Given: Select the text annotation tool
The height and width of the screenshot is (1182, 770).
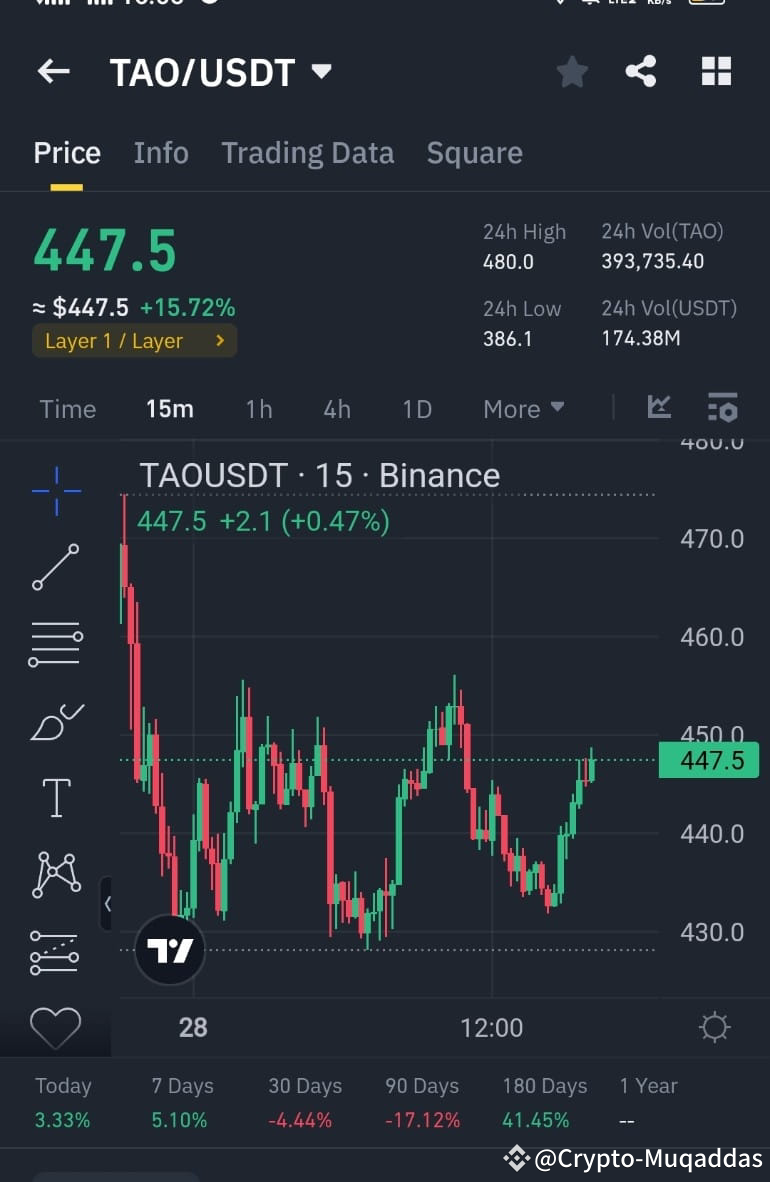Looking at the screenshot, I should [56, 797].
